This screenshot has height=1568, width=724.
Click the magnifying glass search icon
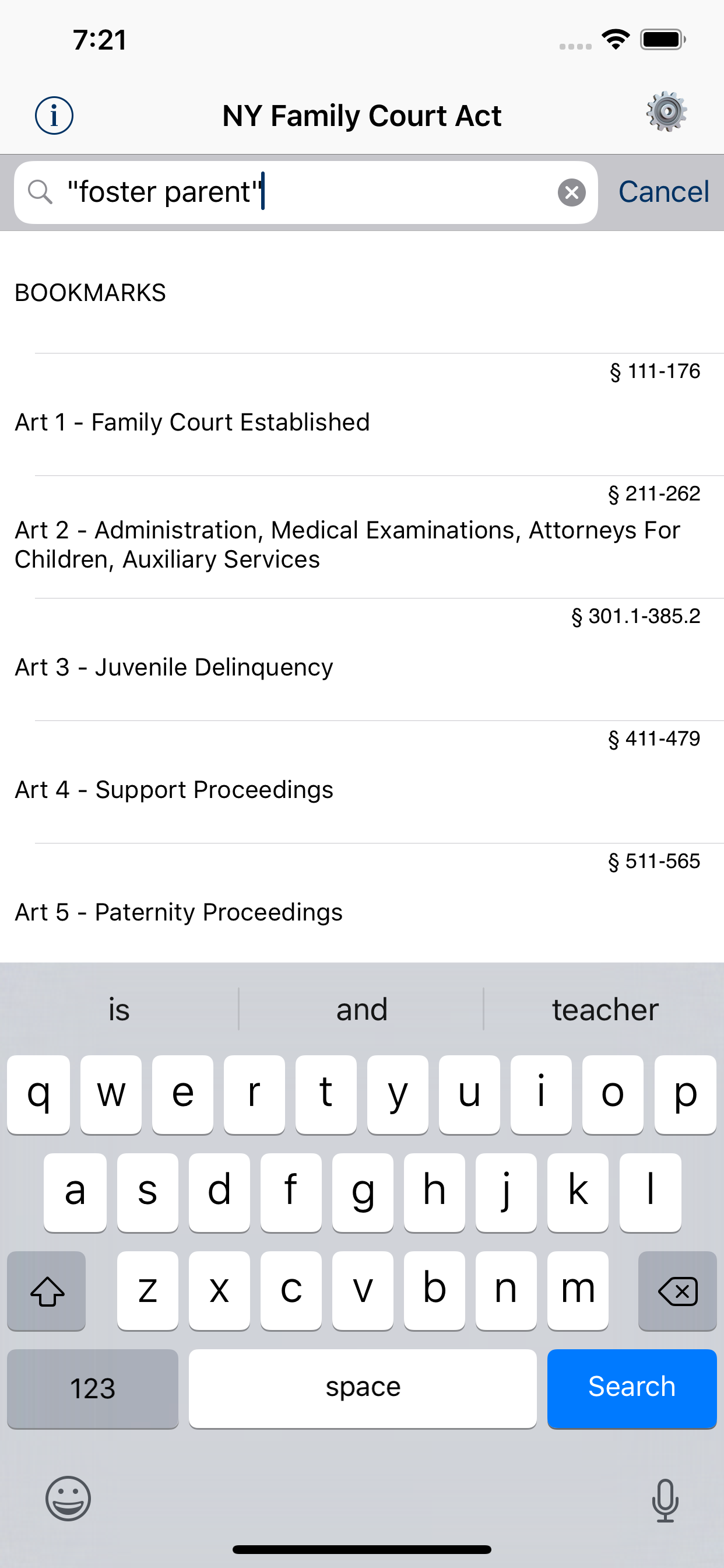click(x=40, y=192)
